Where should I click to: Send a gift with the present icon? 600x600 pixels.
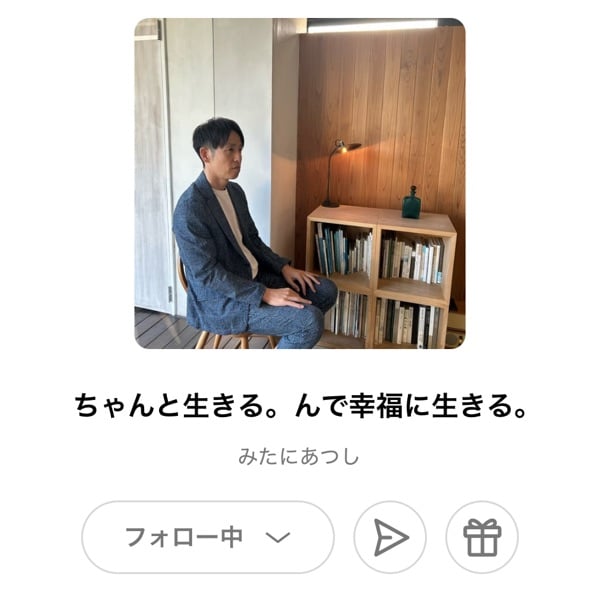point(482,537)
